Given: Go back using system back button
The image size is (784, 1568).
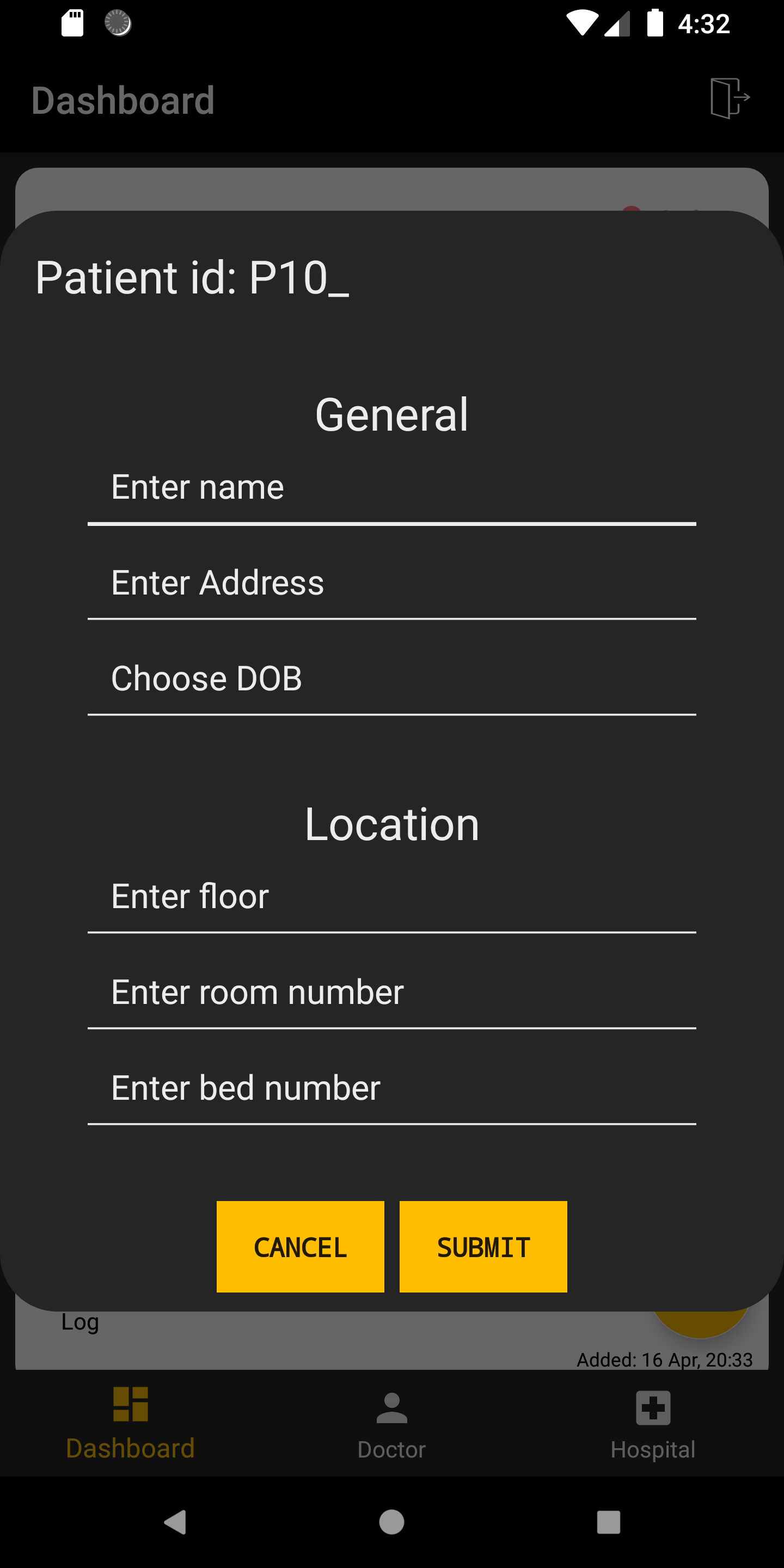Looking at the screenshot, I should [175, 1522].
